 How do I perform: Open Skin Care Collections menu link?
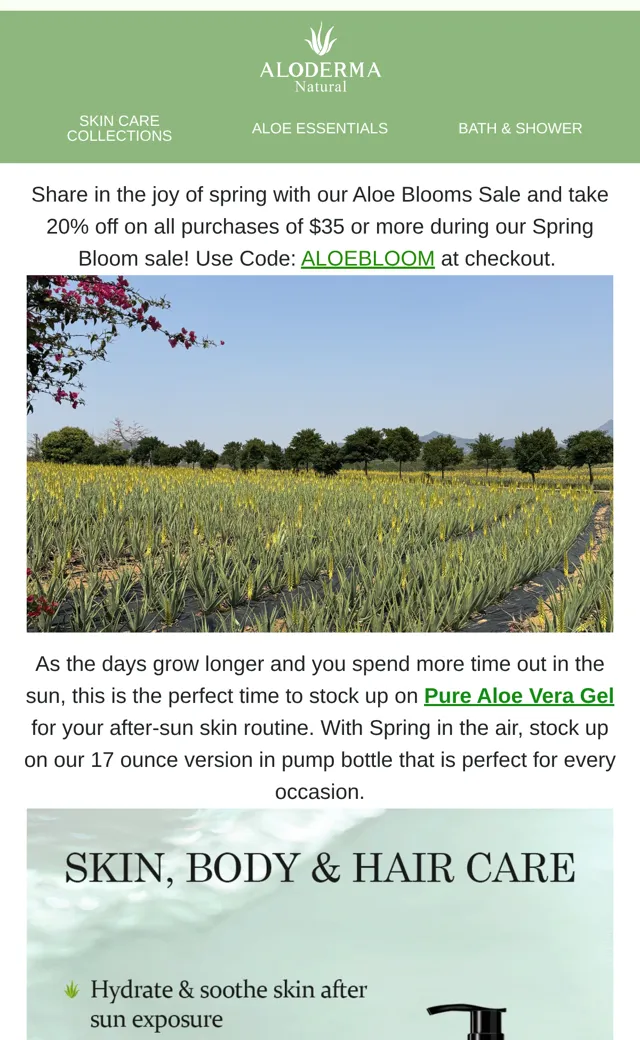tap(119, 128)
